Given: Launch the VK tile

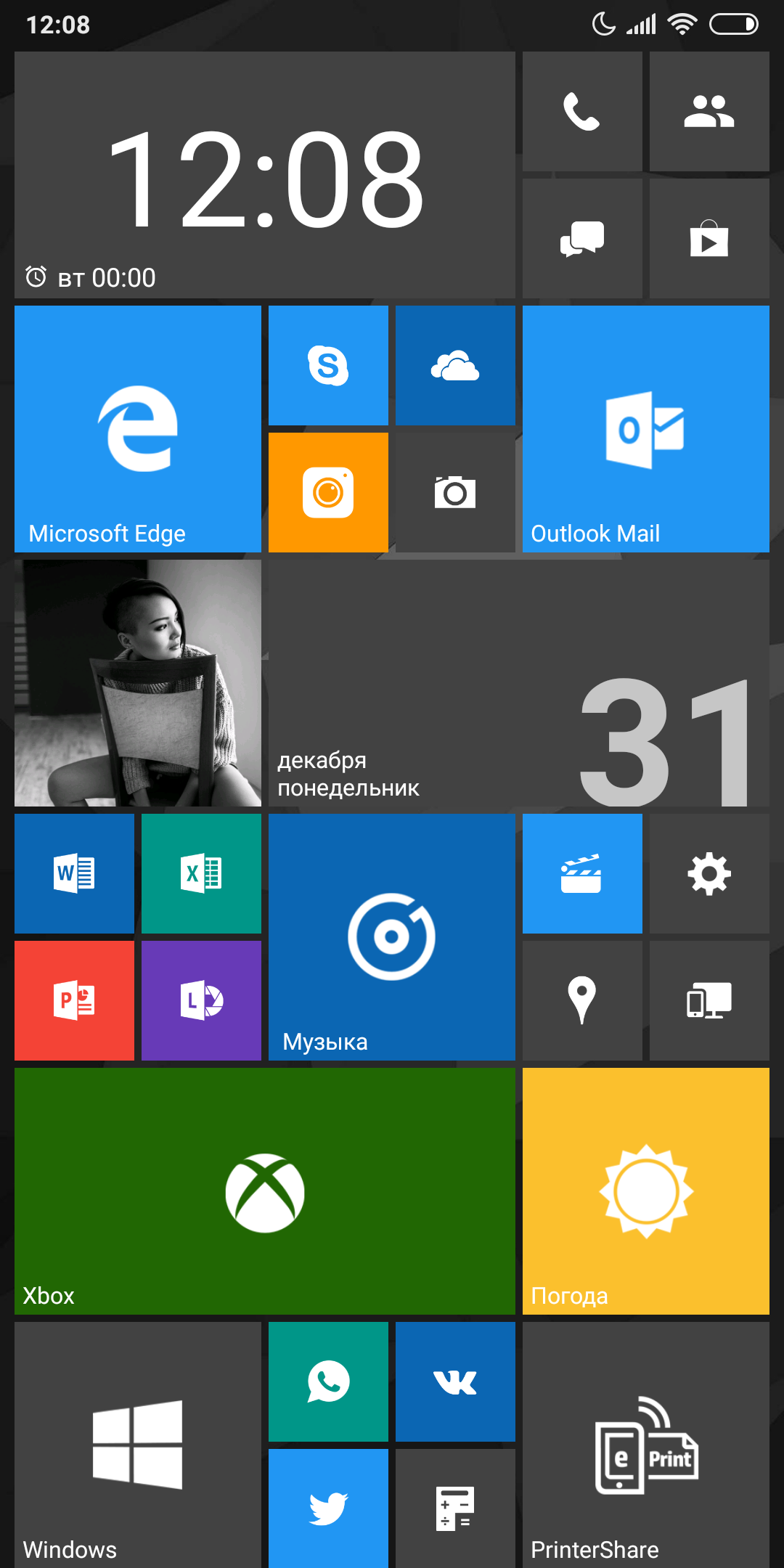Looking at the screenshot, I should coord(455,1381).
